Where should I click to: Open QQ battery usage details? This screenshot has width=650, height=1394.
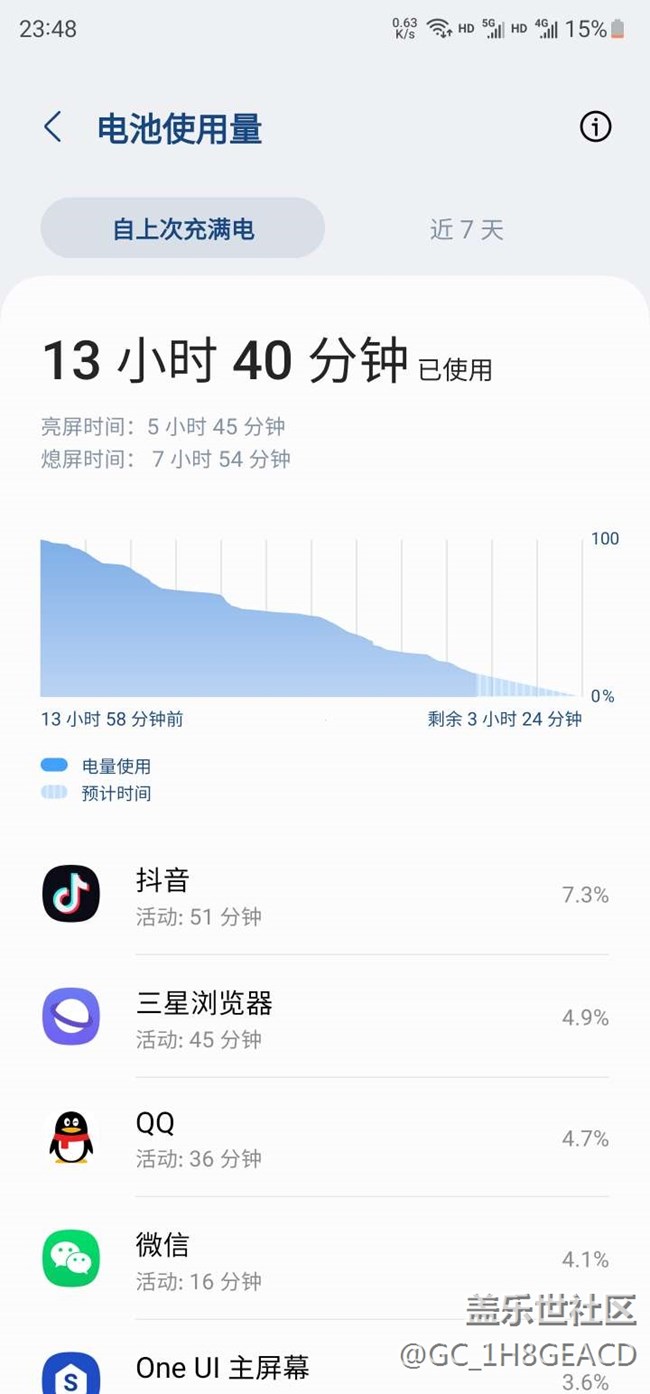[325, 1138]
